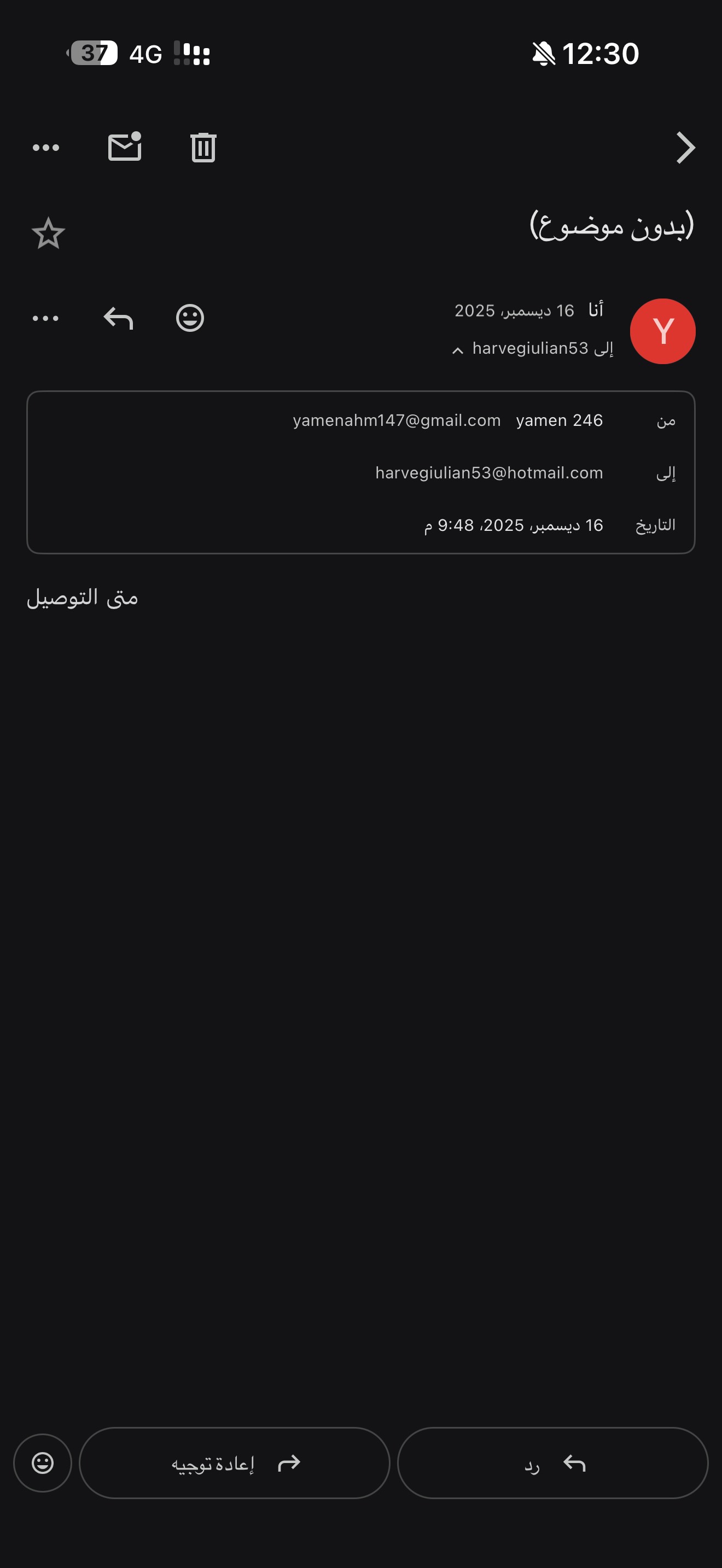Tap the reply arrow in message header
The height and width of the screenshot is (1568, 722).
[118, 318]
